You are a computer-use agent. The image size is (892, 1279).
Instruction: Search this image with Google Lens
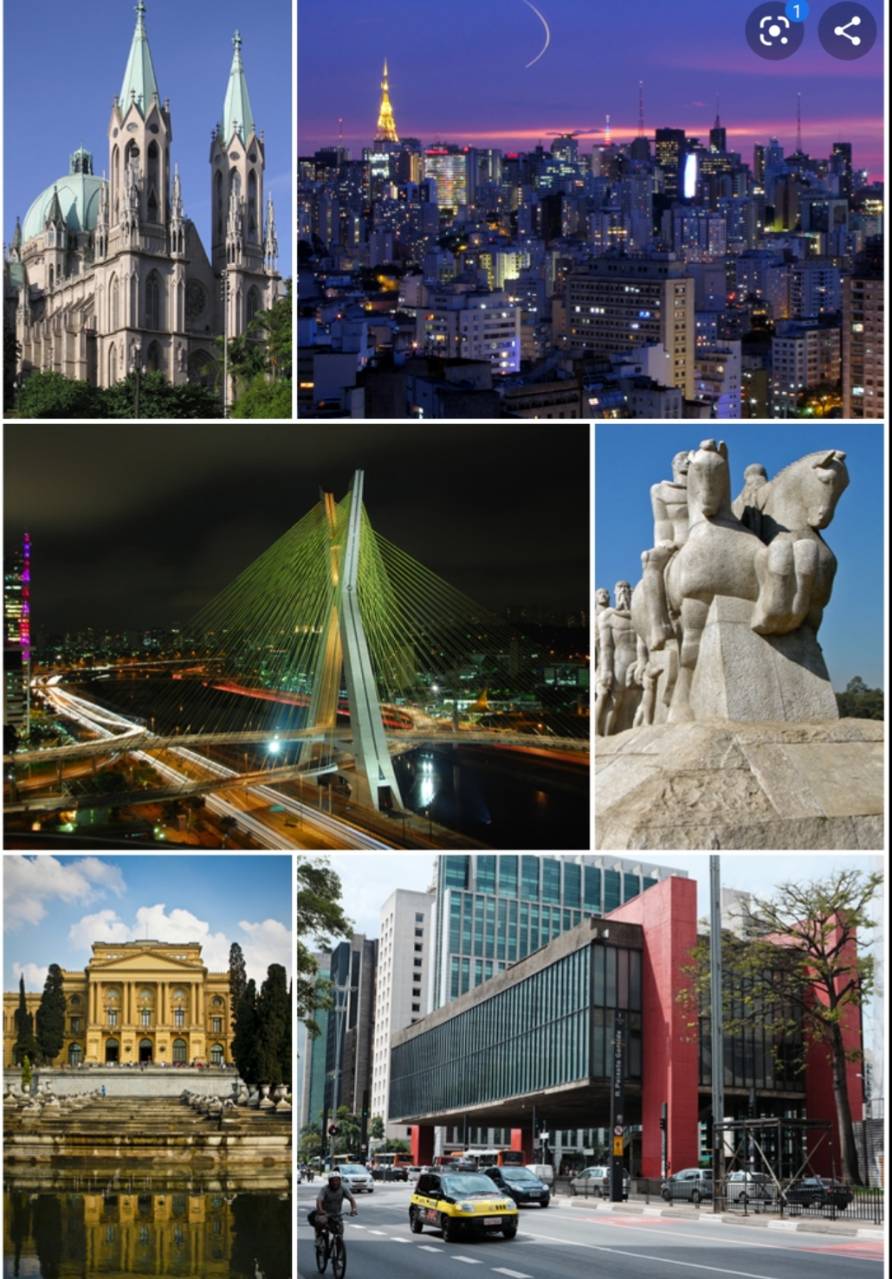tap(774, 31)
